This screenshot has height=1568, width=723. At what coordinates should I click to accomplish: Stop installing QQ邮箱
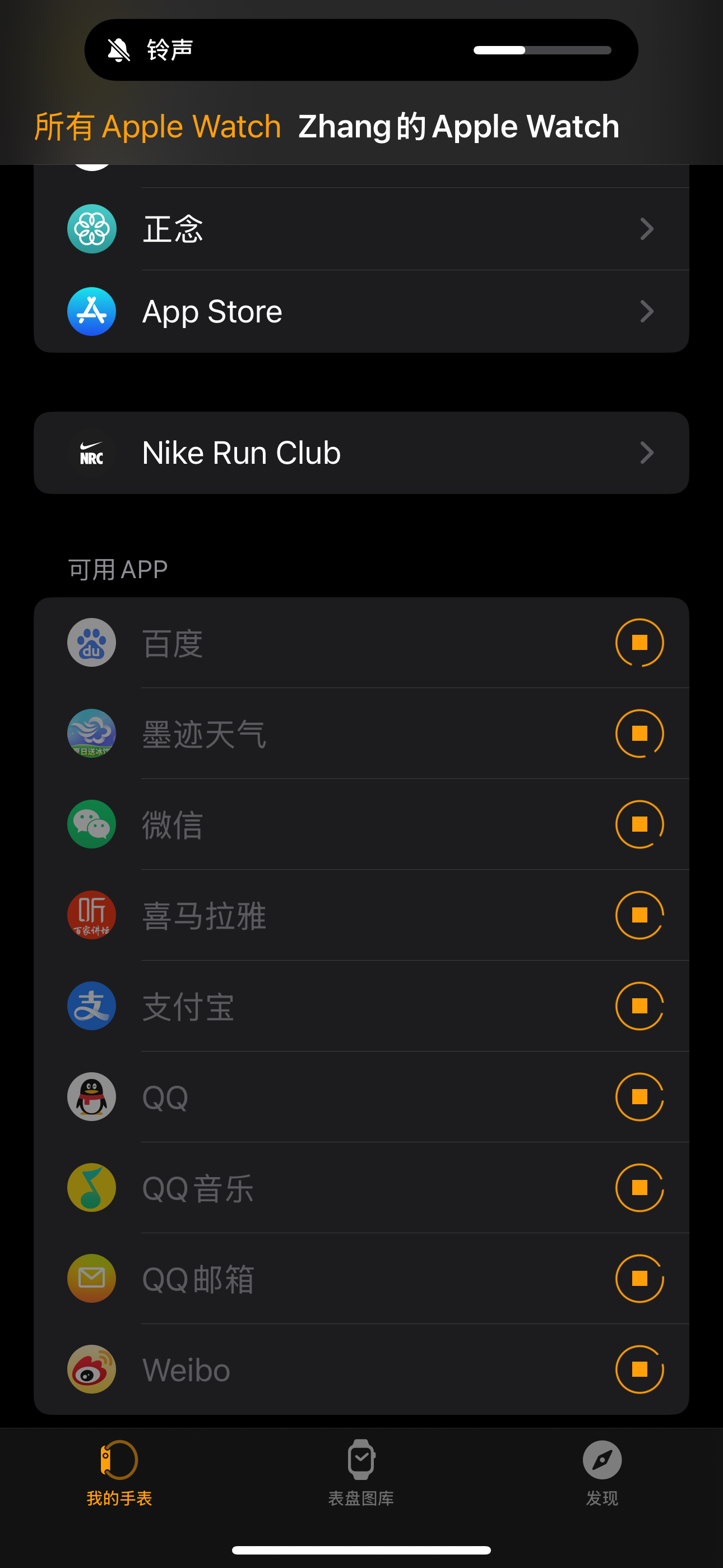[639, 1278]
